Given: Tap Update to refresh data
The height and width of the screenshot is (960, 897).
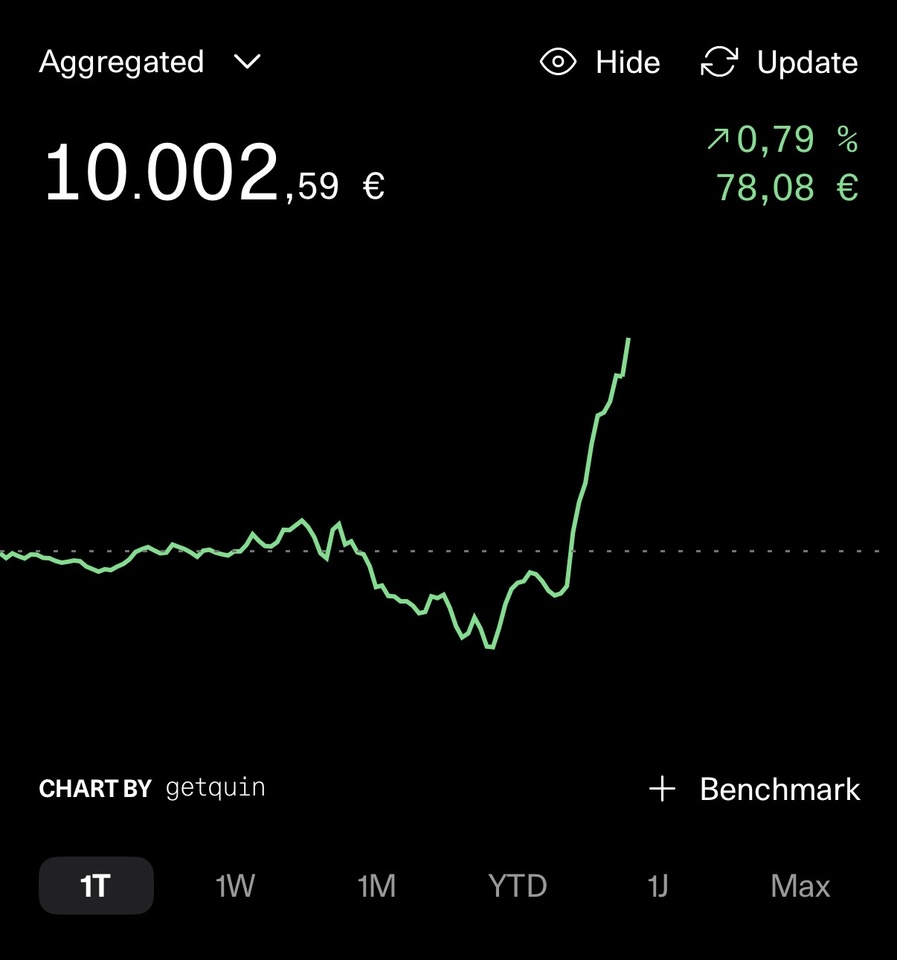Looking at the screenshot, I should pyautogui.click(x=779, y=62).
